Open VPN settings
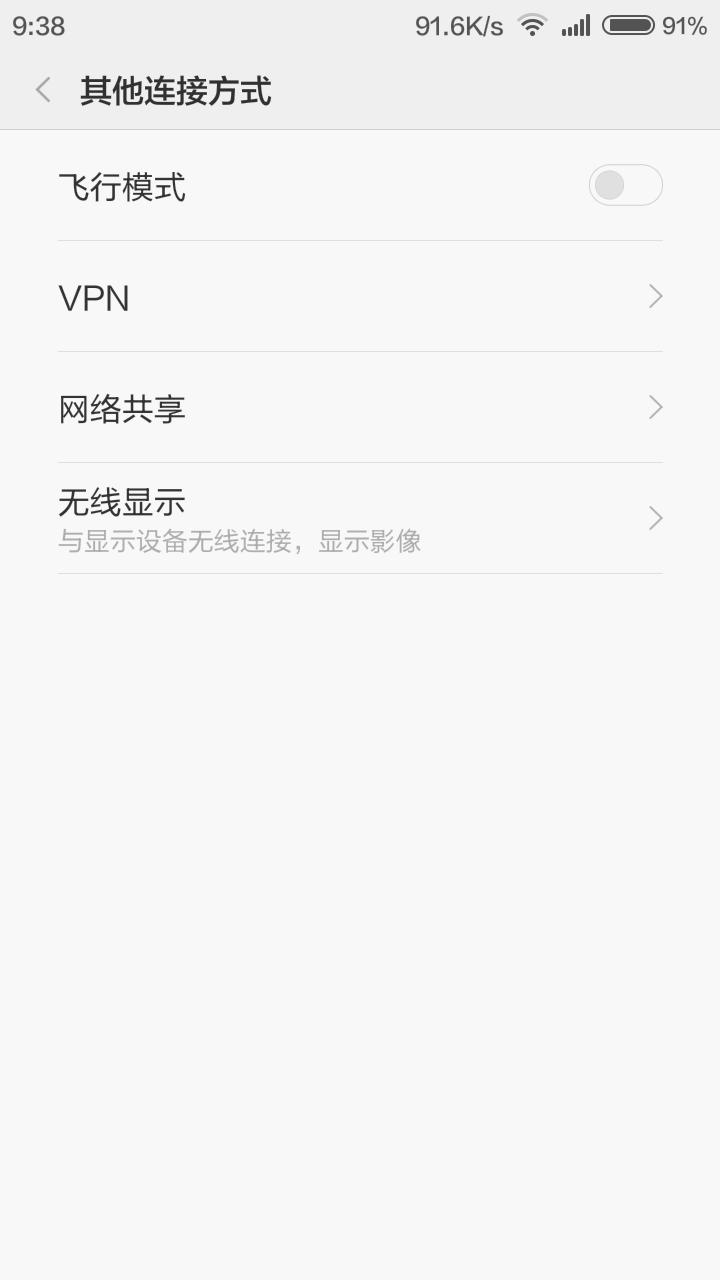 pyautogui.click(x=360, y=297)
